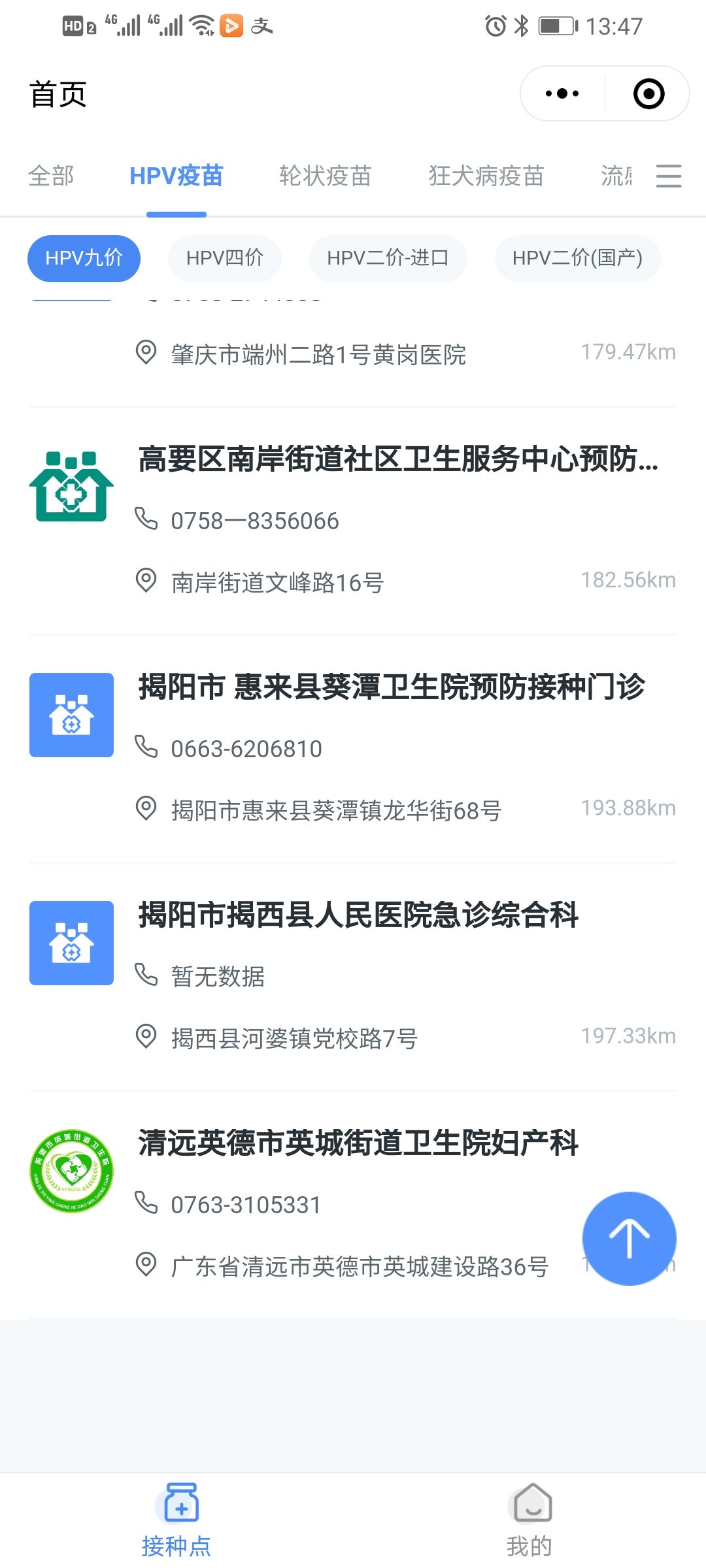Viewport: 706px width, 1568px height.
Task: Select the HPV四价 filter chip
Action: tap(224, 258)
